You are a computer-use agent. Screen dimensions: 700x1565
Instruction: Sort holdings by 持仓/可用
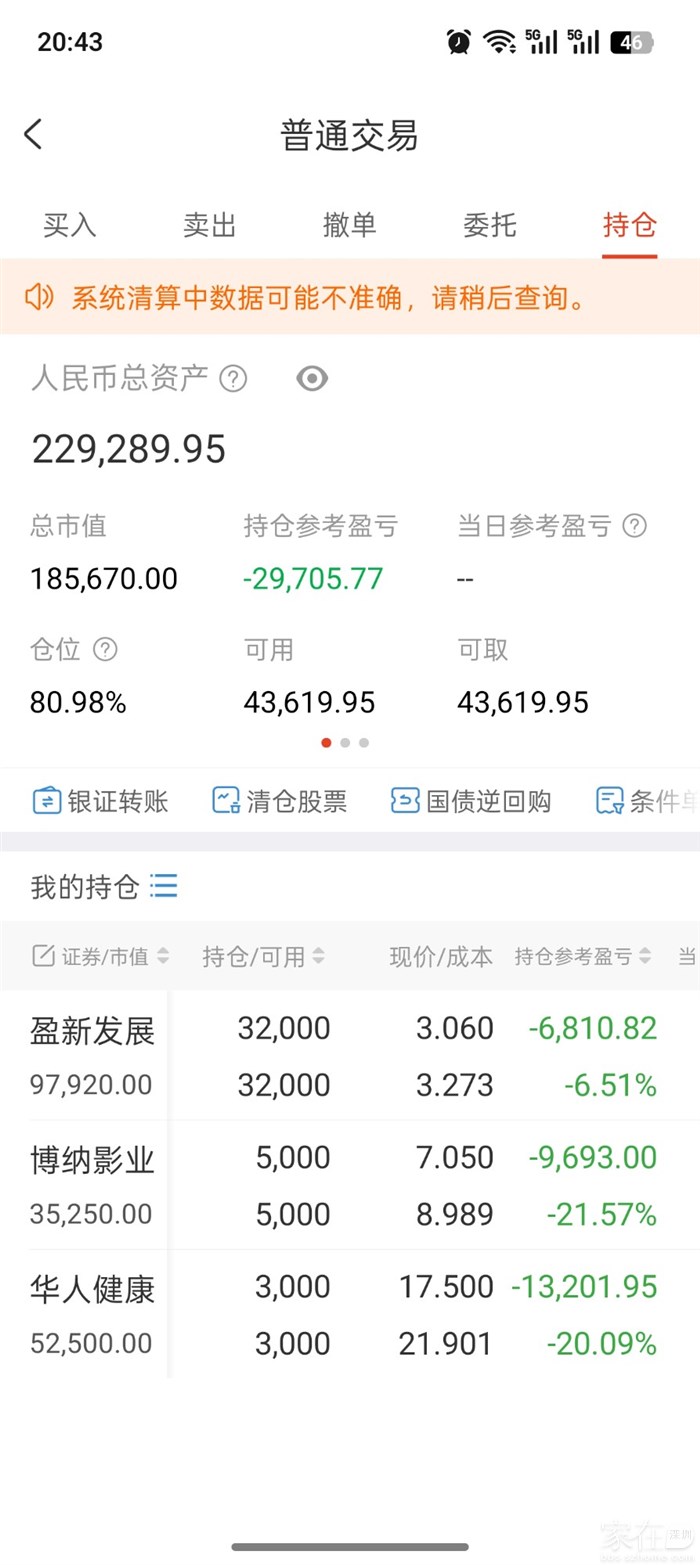264,956
